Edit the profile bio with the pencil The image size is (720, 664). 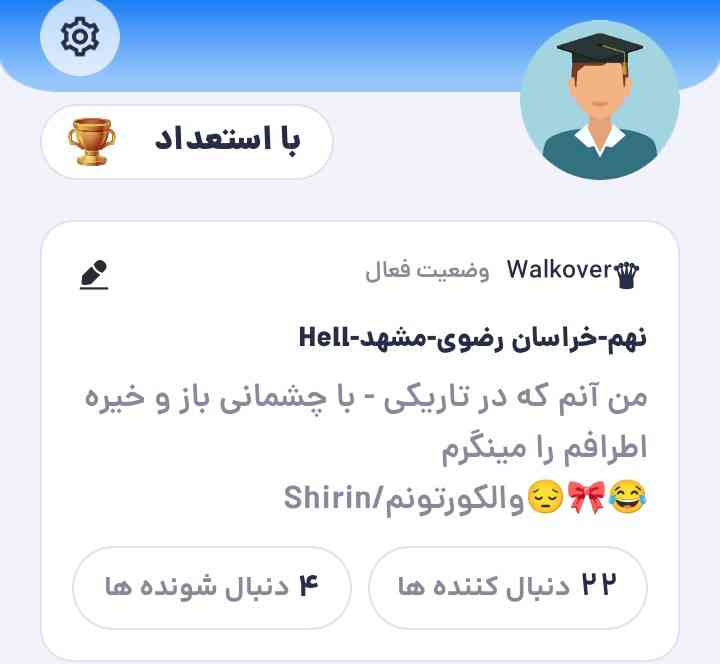click(94, 273)
